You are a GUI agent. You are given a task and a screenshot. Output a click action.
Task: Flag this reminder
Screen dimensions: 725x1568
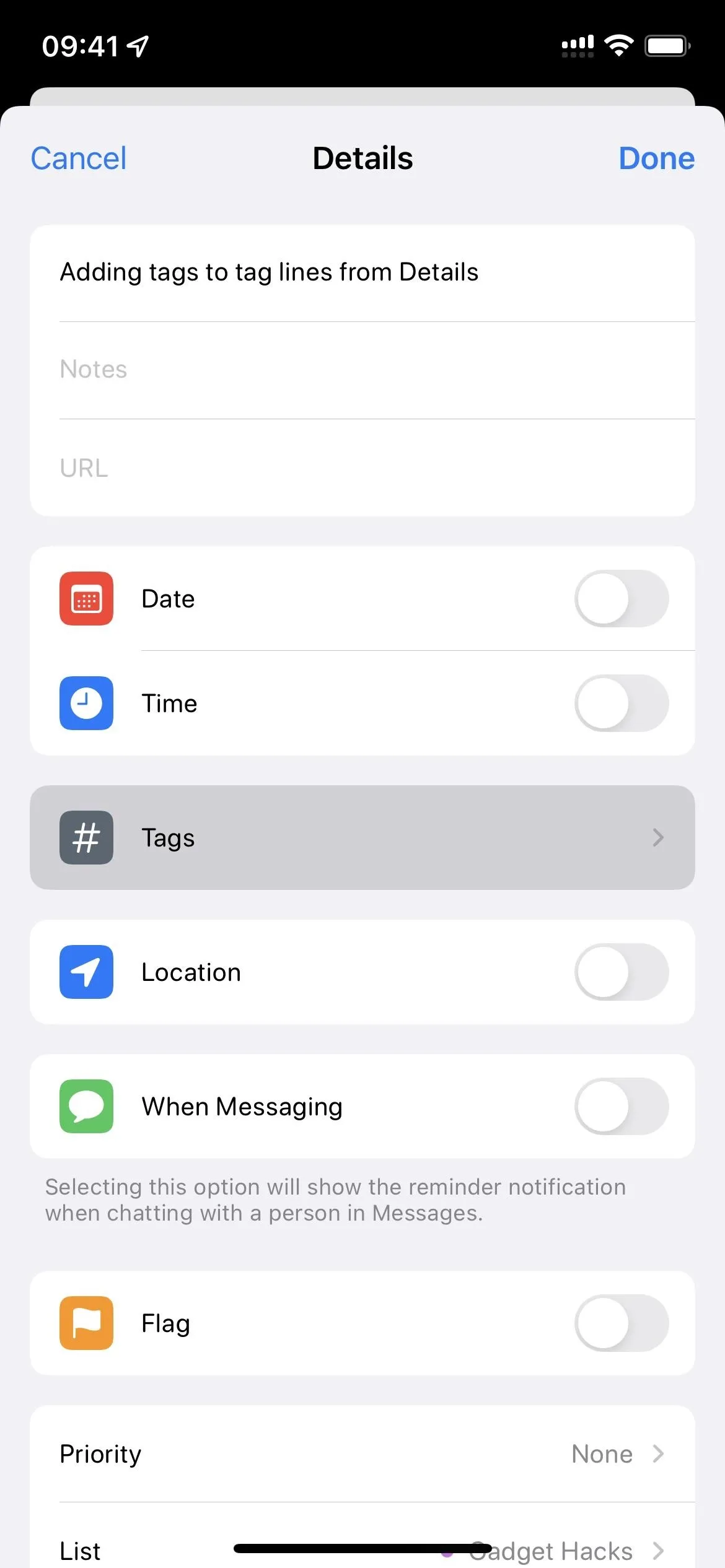(x=622, y=1323)
